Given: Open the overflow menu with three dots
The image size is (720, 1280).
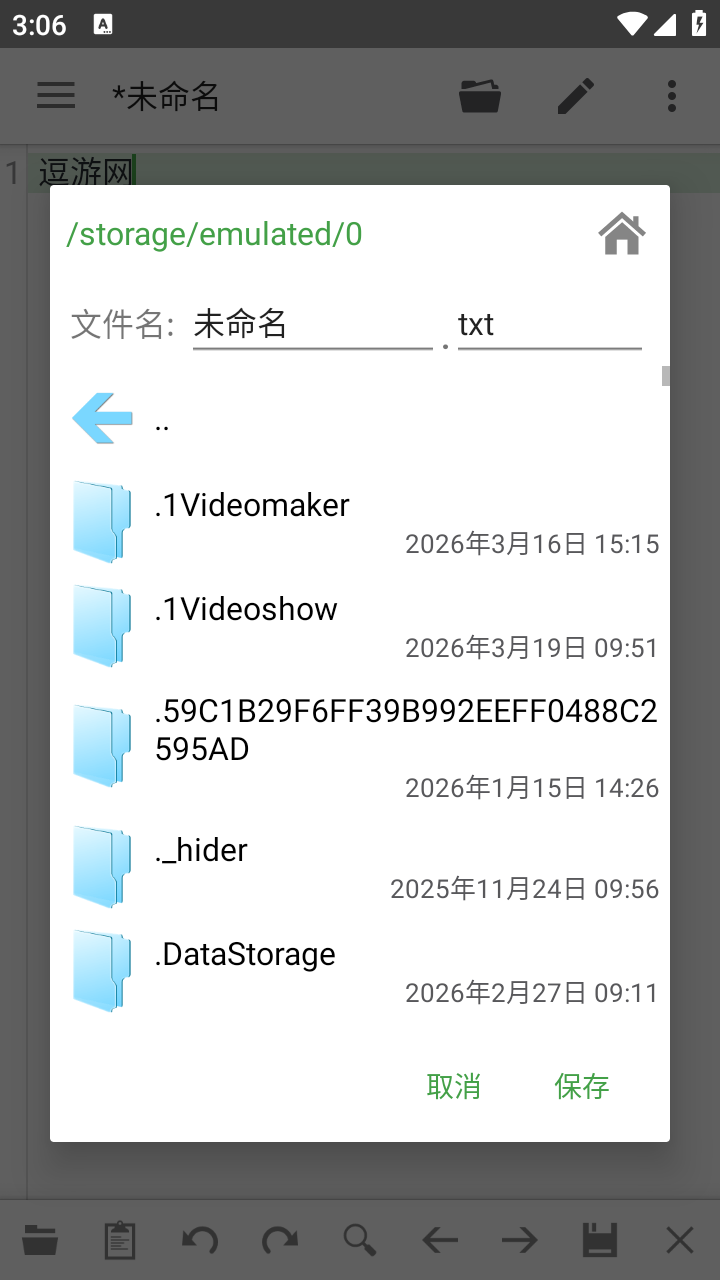Looking at the screenshot, I should 671,95.
